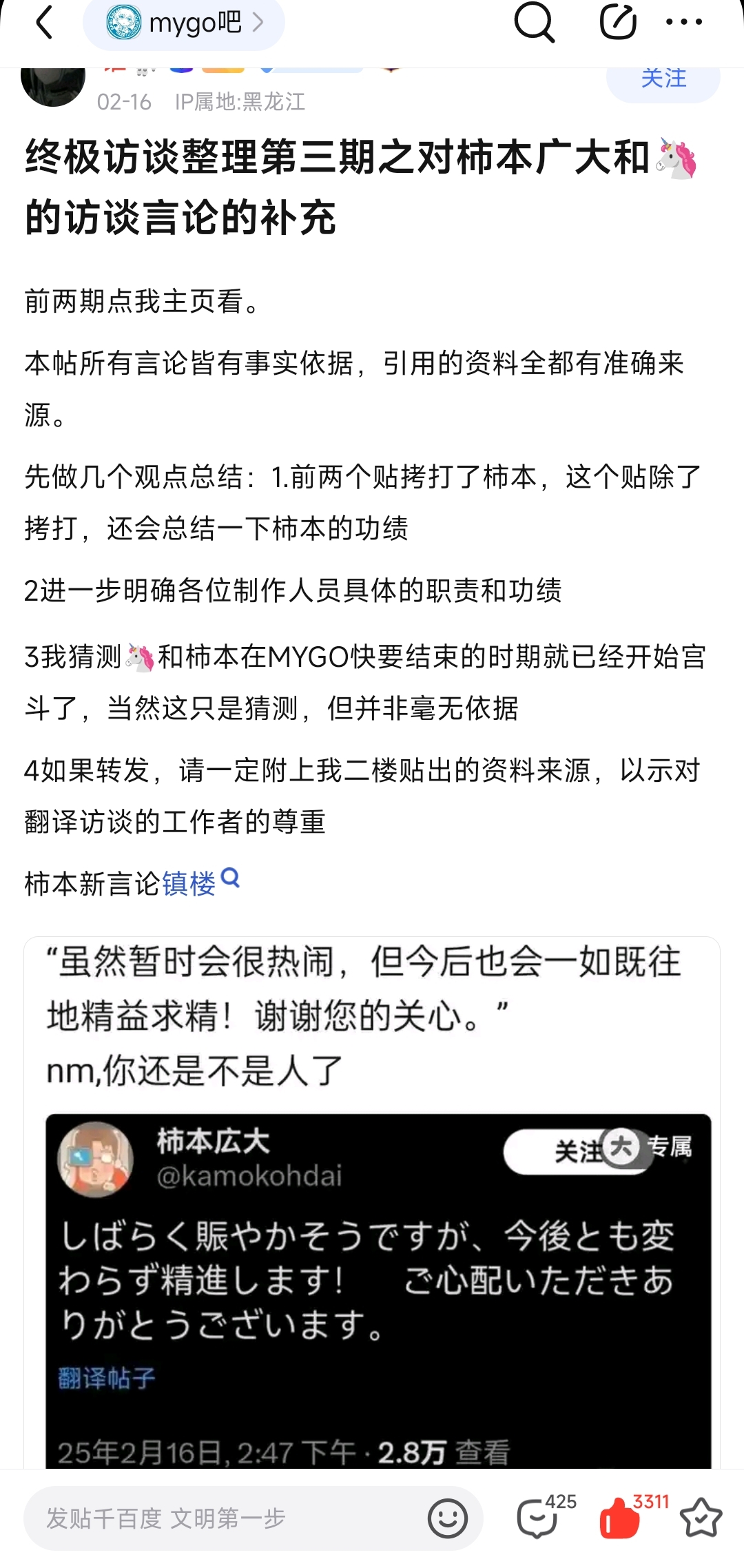The width and height of the screenshot is (744, 1568).
Task: Go back using the top-left arrow
Action: [44, 23]
